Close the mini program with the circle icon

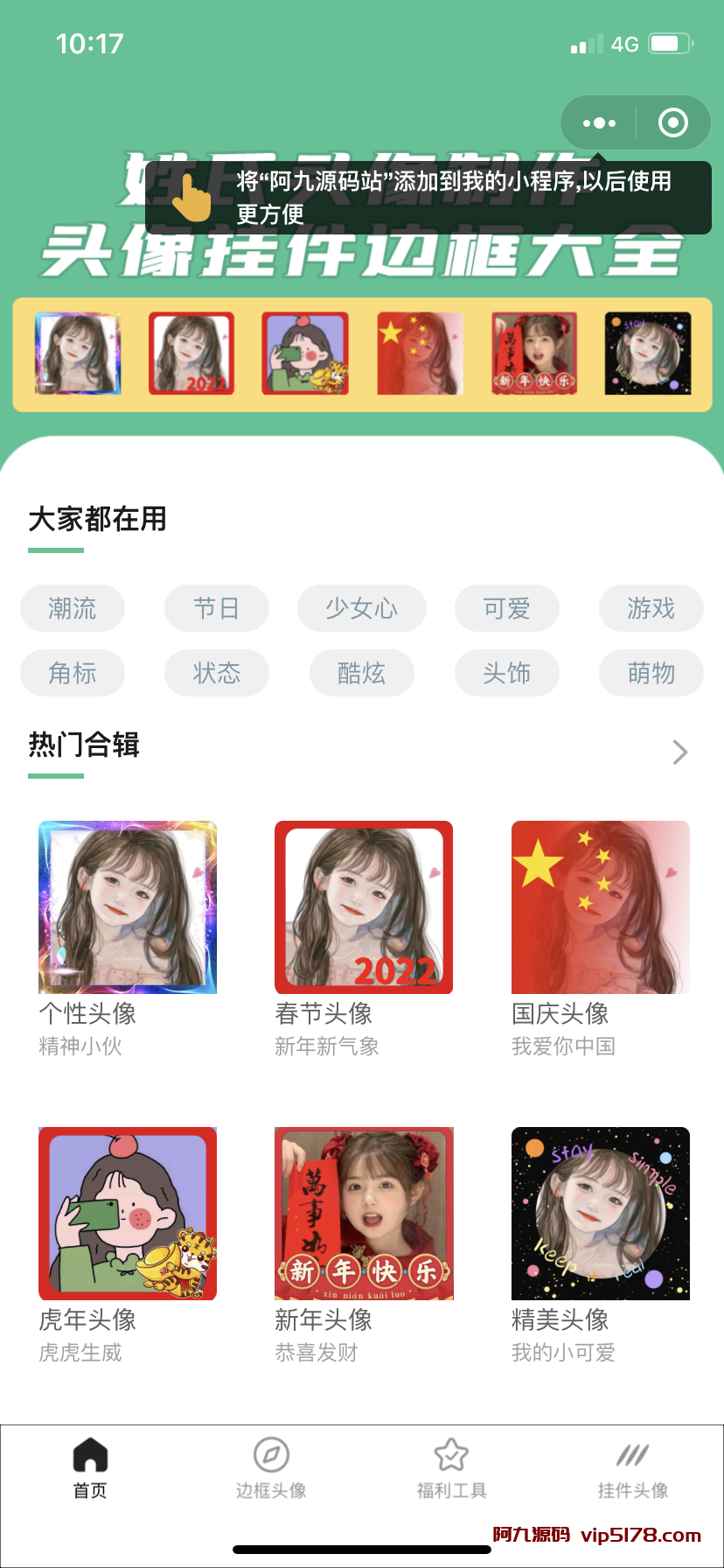point(672,122)
